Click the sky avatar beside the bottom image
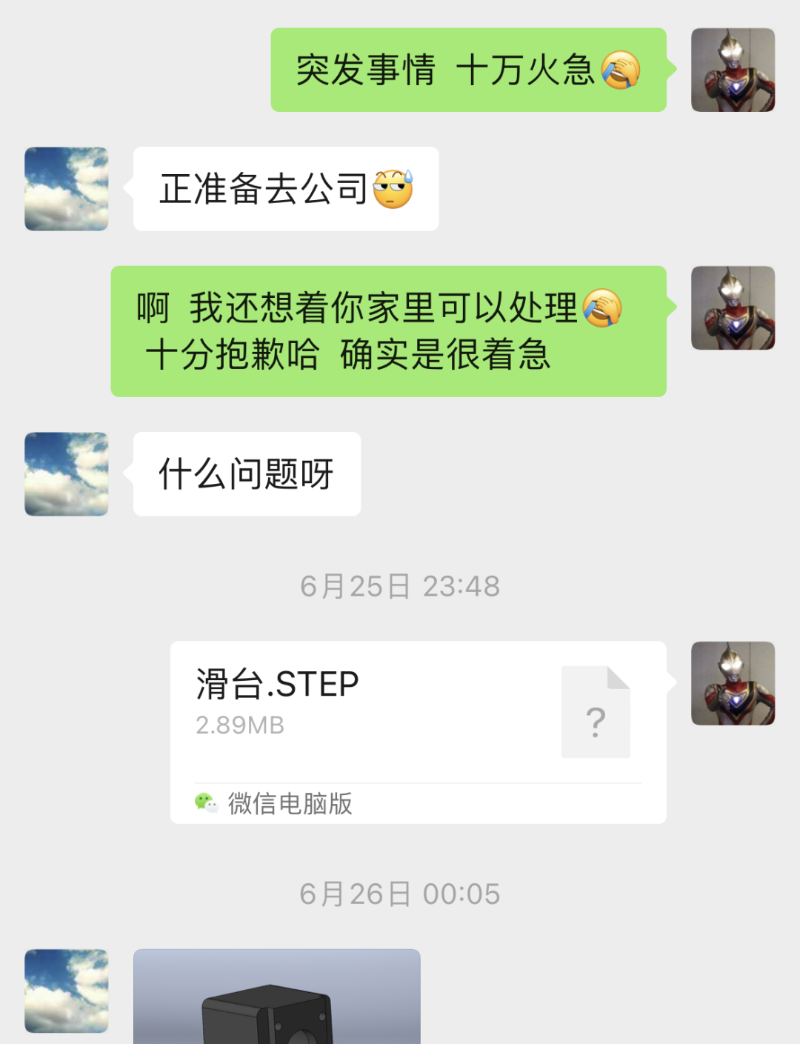 66,990
